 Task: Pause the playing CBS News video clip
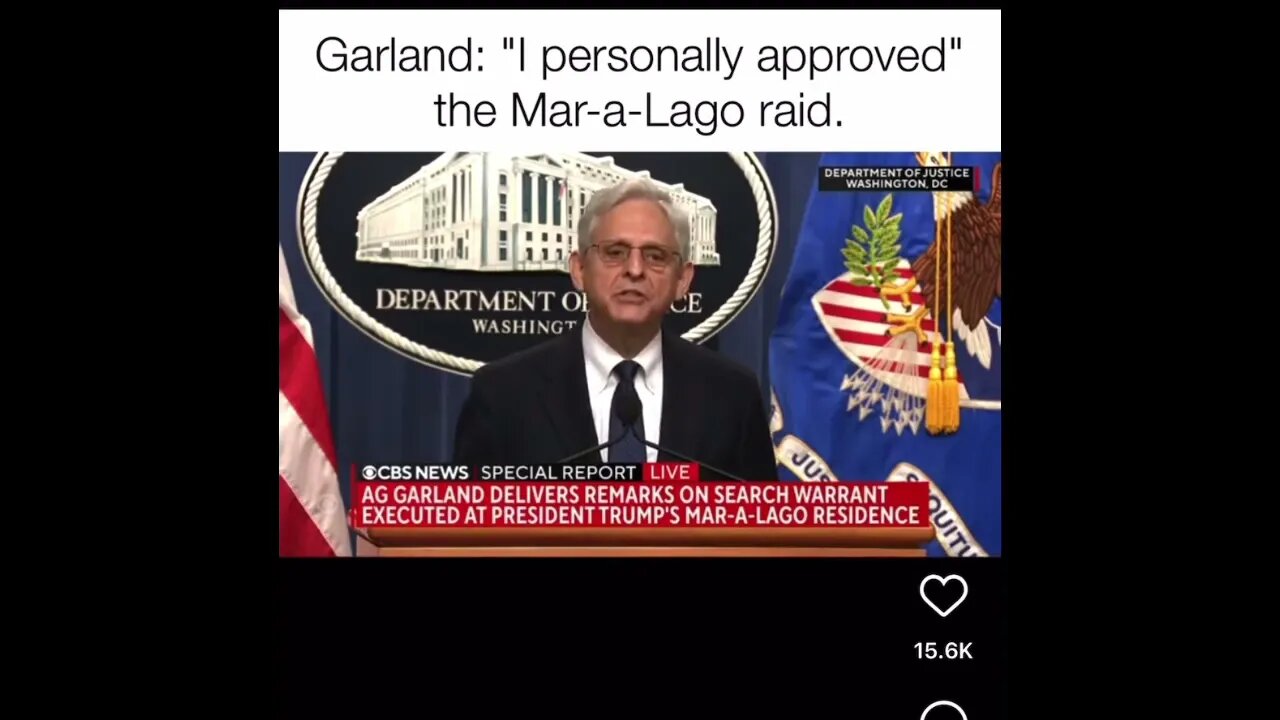(x=639, y=354)
